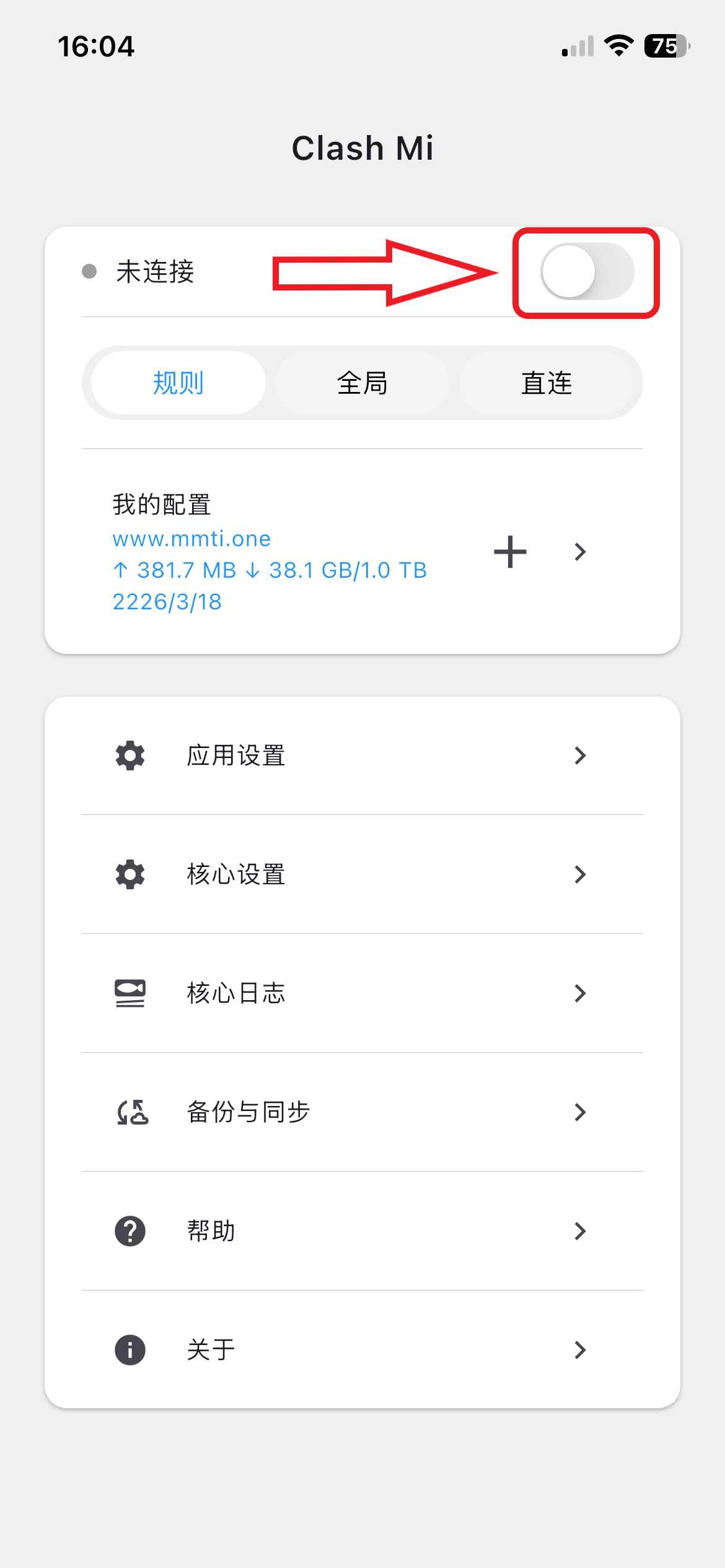Open the 帮助 page
This screenshot has height=1568, width=725.
pyautogui.click(x=362, y=1231)
